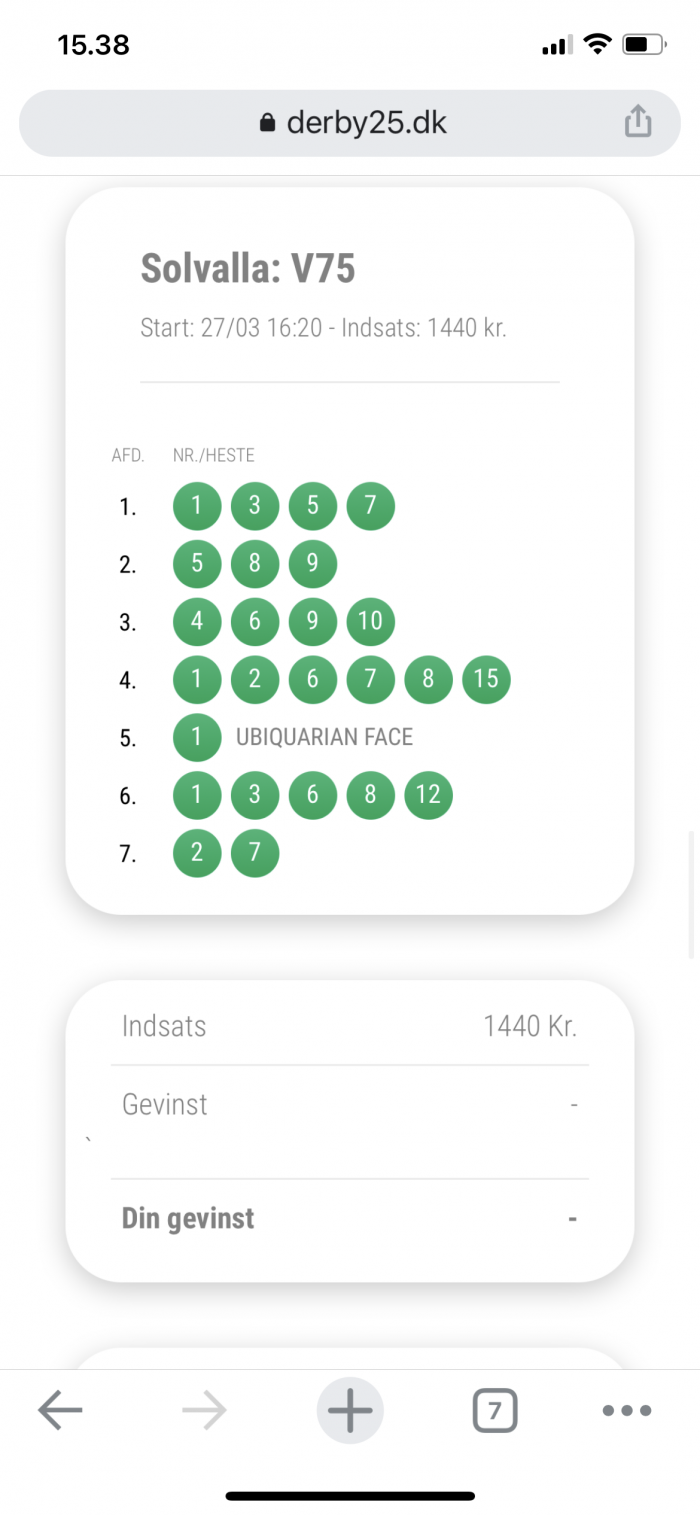
Task: Tap the derby25.dk address bar
Action: tap(350, 123)
